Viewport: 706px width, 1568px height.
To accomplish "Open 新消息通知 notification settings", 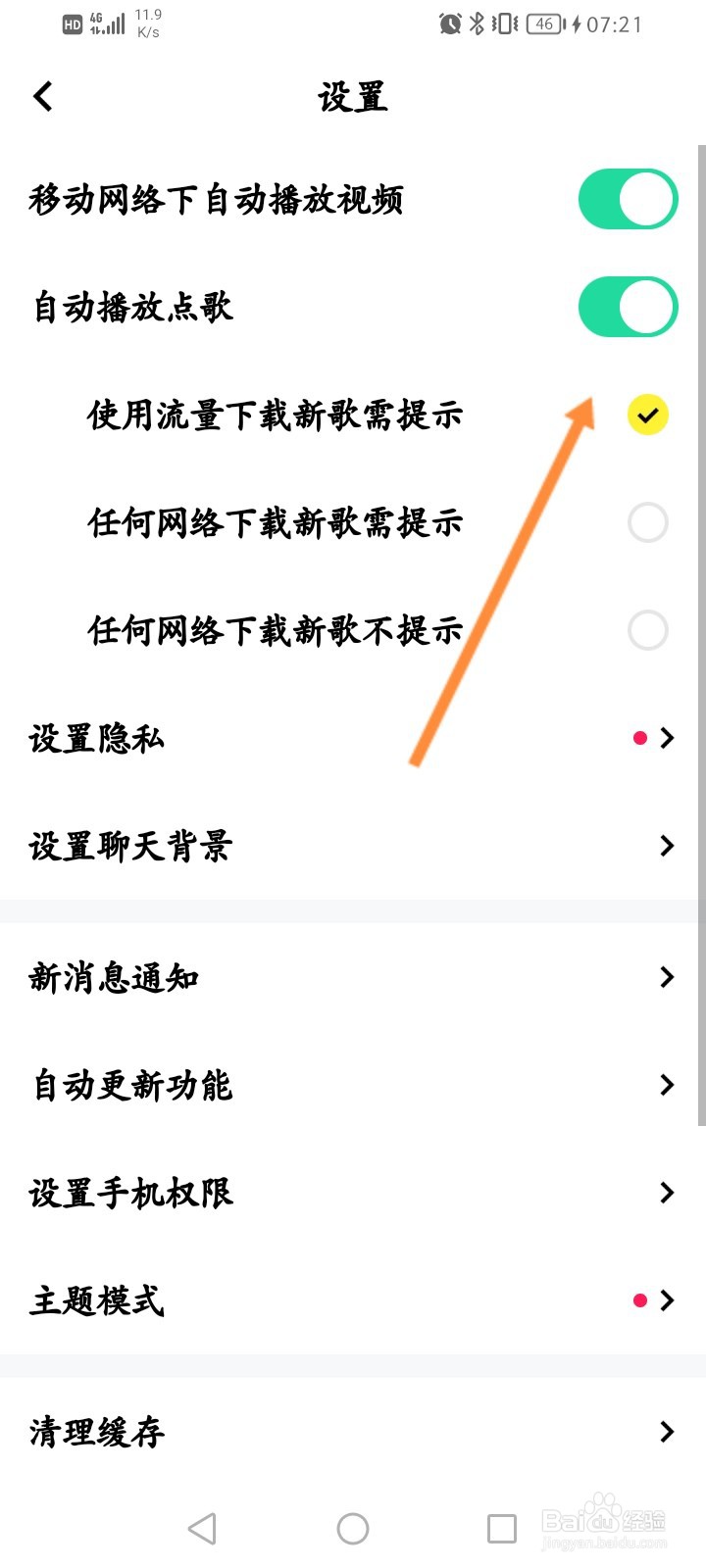I will (x=353, y=977).
